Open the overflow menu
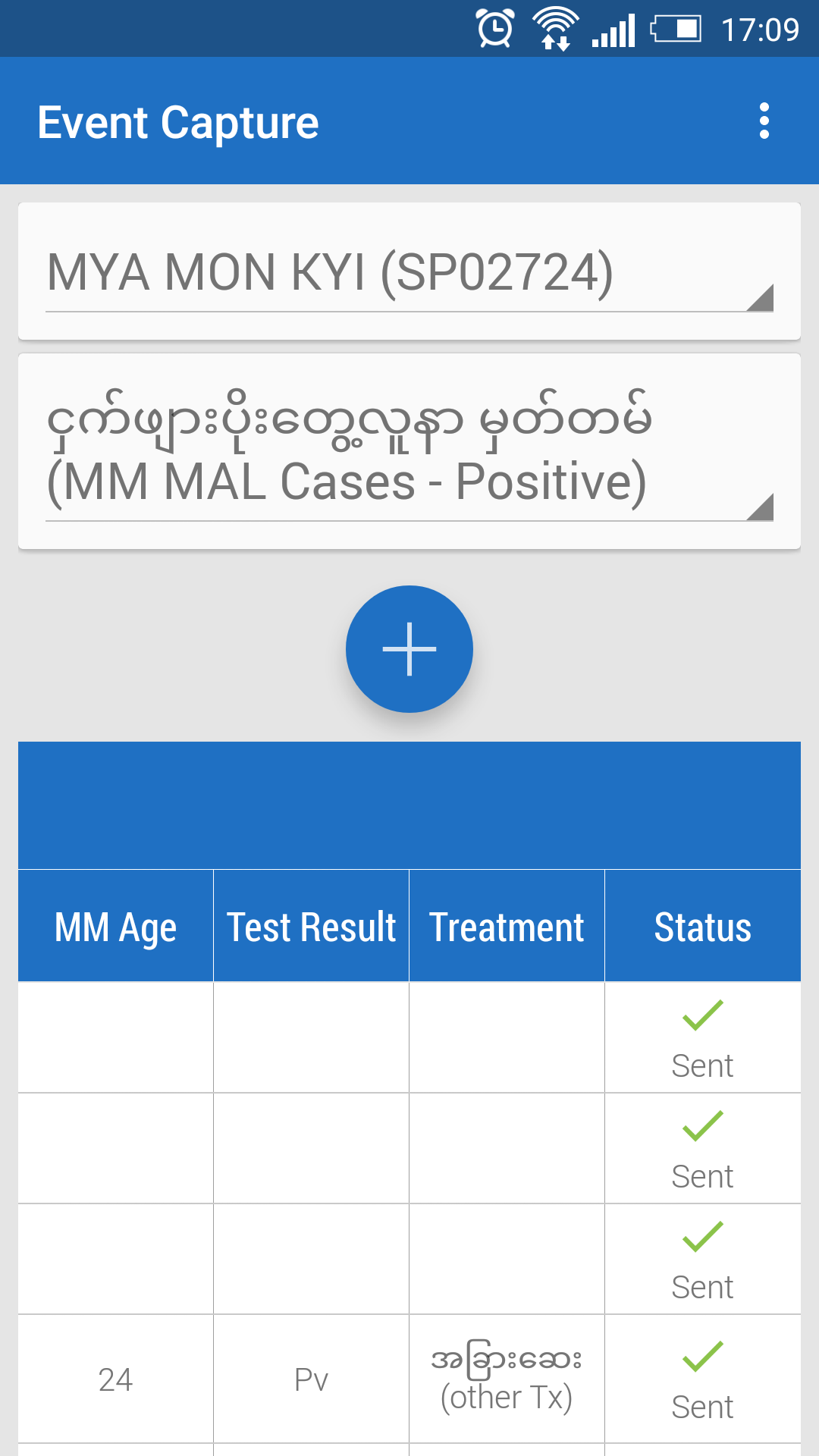 (x=764, y=121)
